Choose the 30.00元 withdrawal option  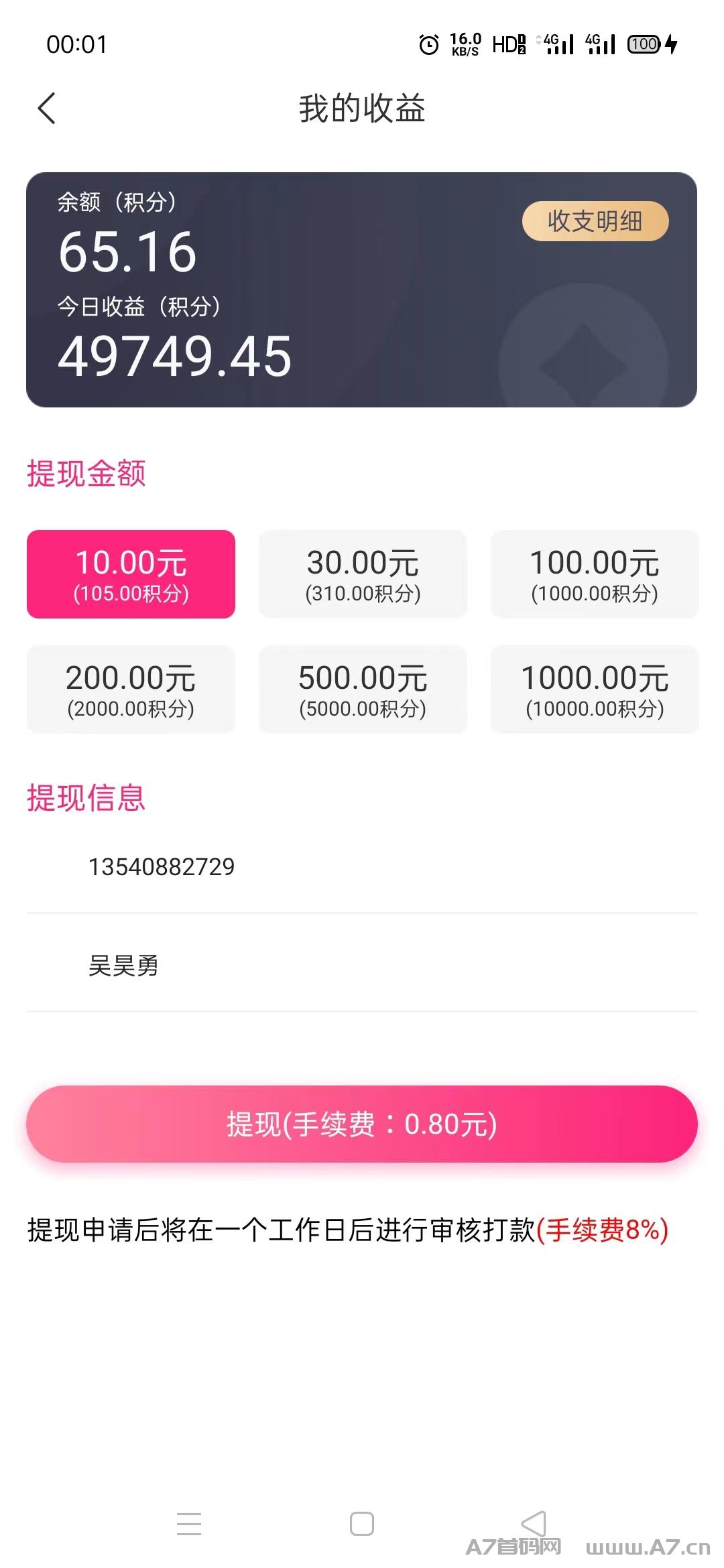363,574
